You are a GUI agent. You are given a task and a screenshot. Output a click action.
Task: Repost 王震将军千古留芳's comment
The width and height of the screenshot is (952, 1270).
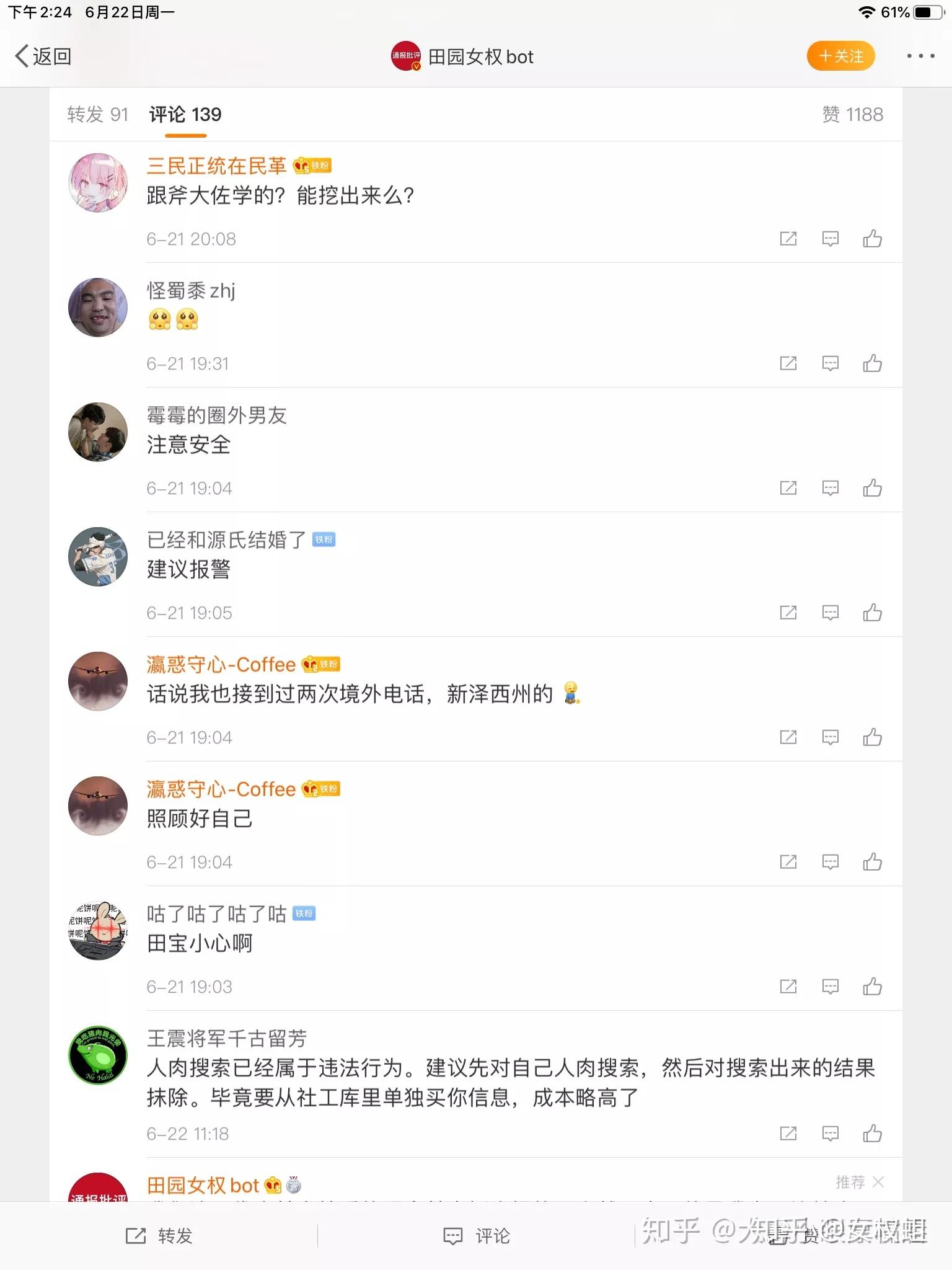[788, 1134]
